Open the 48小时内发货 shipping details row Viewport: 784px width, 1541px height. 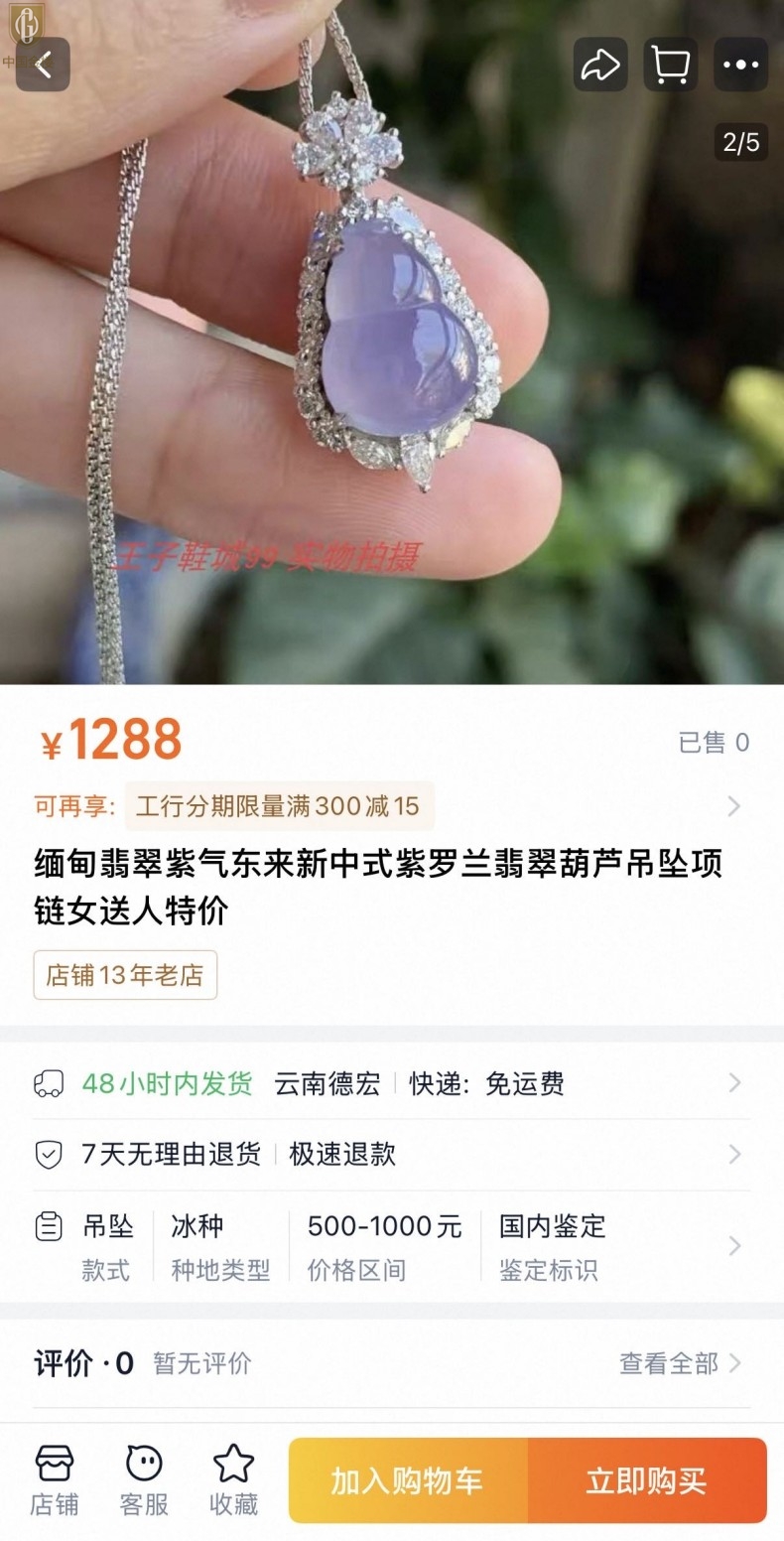point(391,1083)
